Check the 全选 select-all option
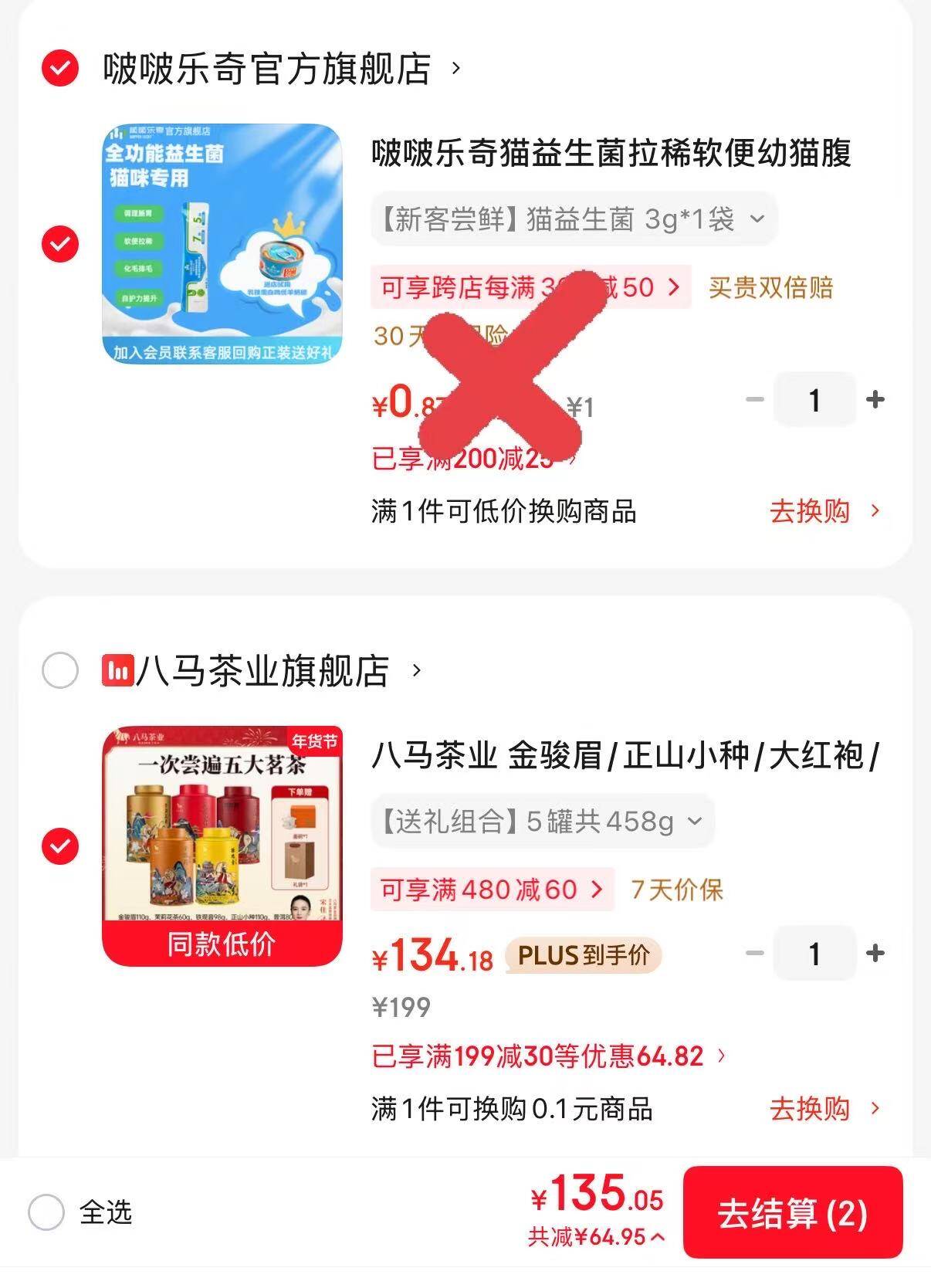This screenshot has width=931, height=1288. point(80,1212)
